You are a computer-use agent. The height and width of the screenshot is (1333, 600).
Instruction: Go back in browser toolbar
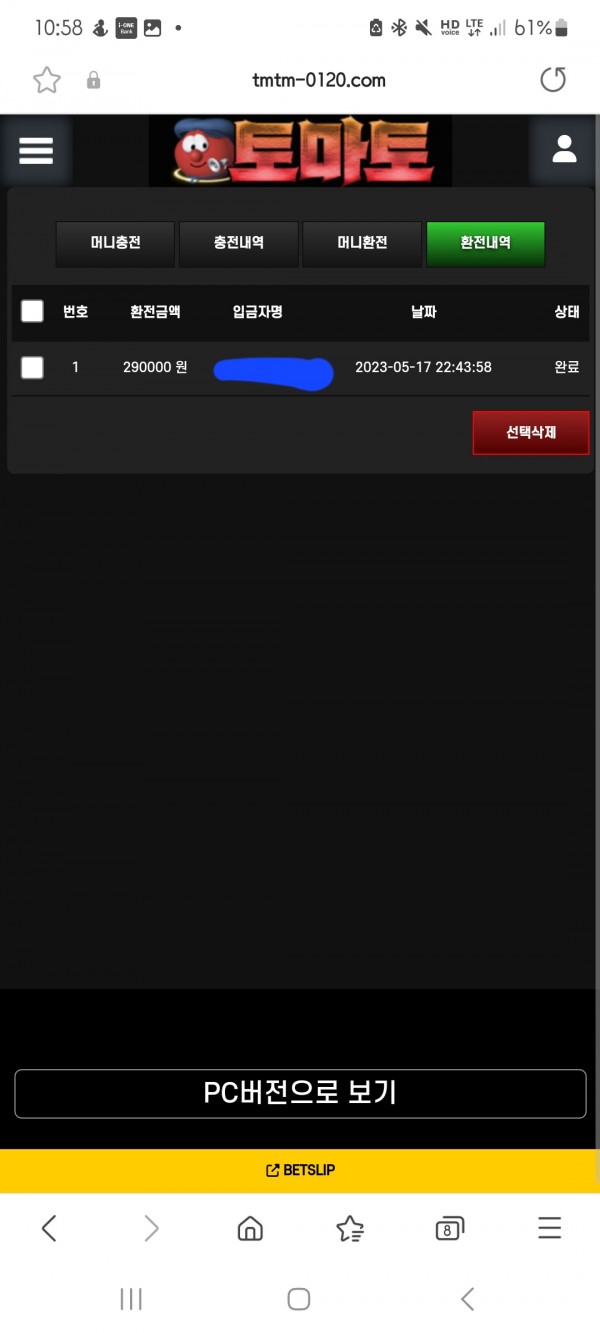(x=49, y=1228)
